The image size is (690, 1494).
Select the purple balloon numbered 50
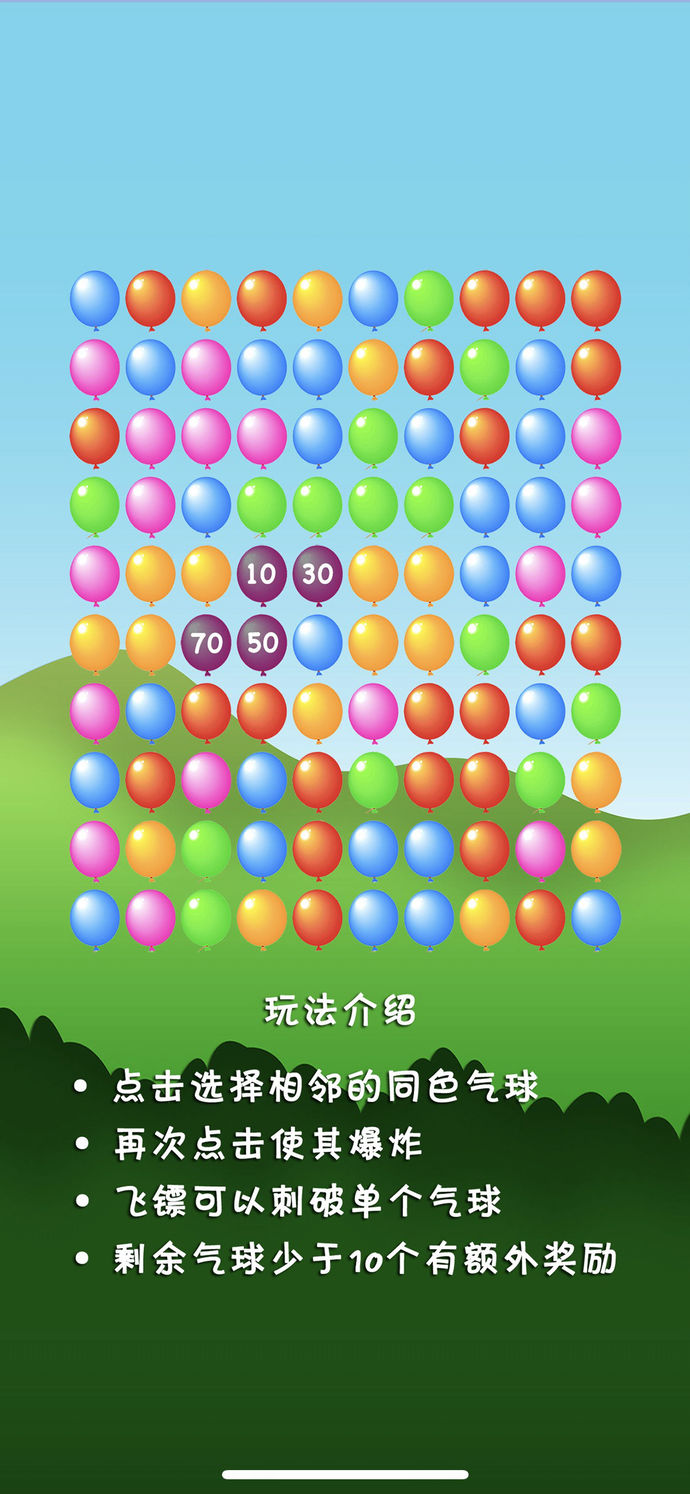[261, 643]
